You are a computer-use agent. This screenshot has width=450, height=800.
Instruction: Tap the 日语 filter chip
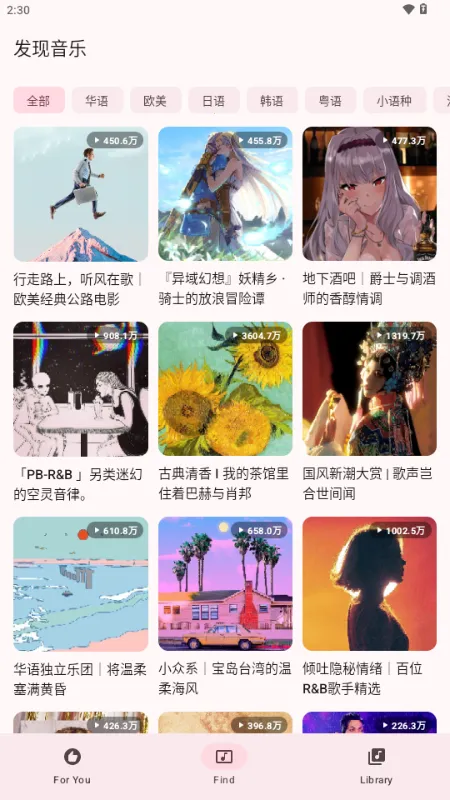[x=214, y=100]
